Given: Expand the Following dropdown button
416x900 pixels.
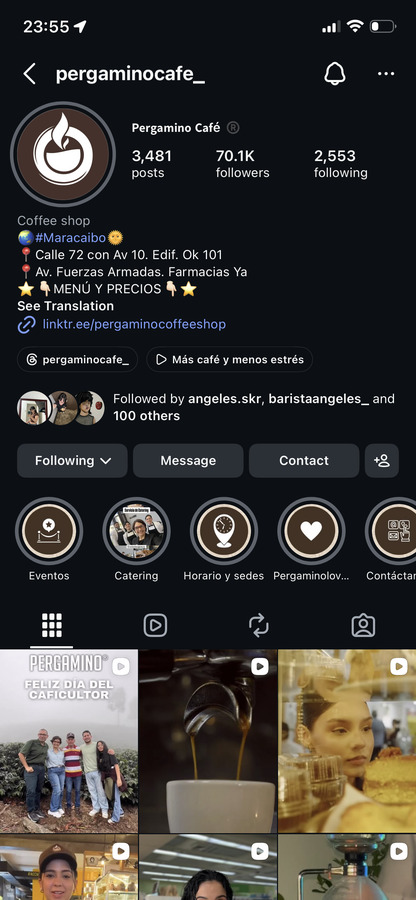Looking at the screenshot, I should click(x=72, y=460).
